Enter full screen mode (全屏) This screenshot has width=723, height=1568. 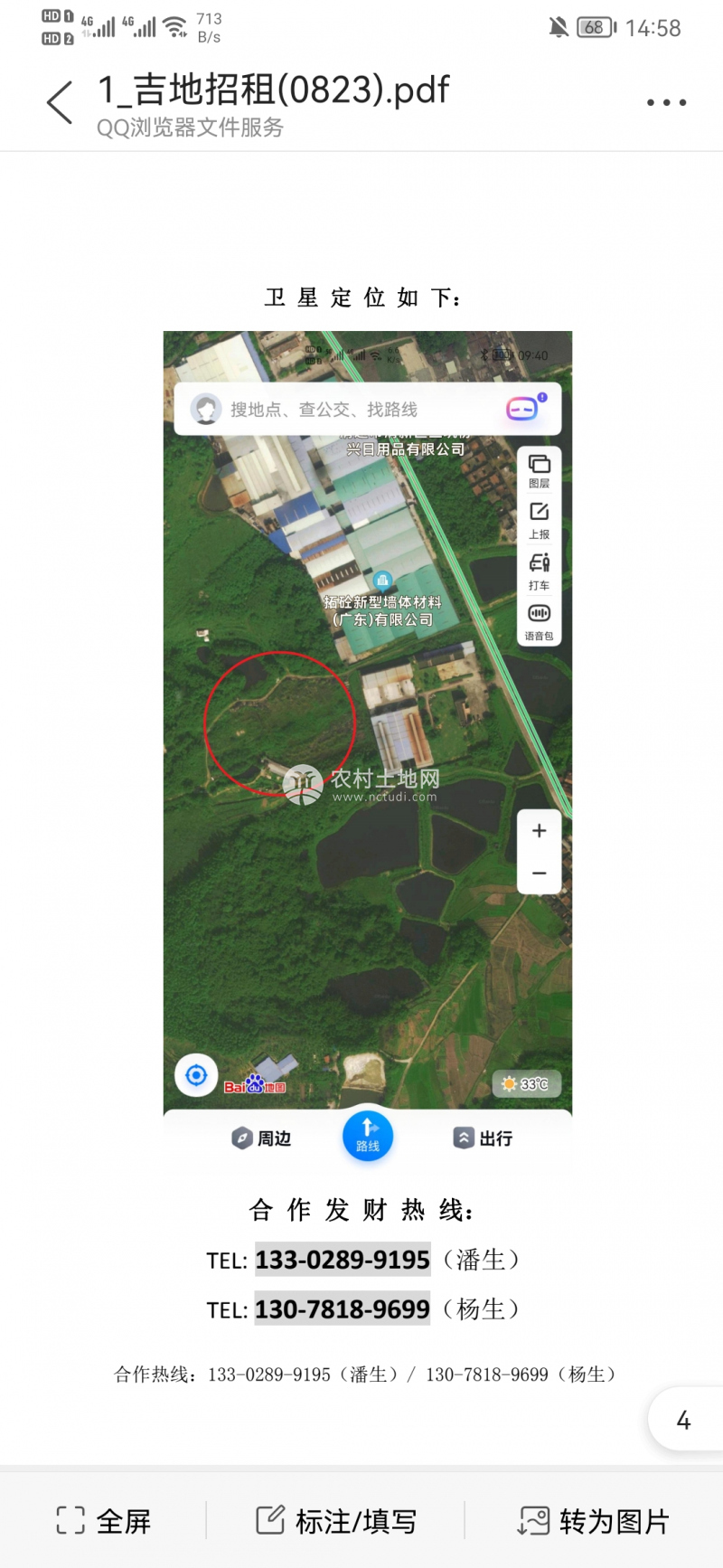(103, 1521)
